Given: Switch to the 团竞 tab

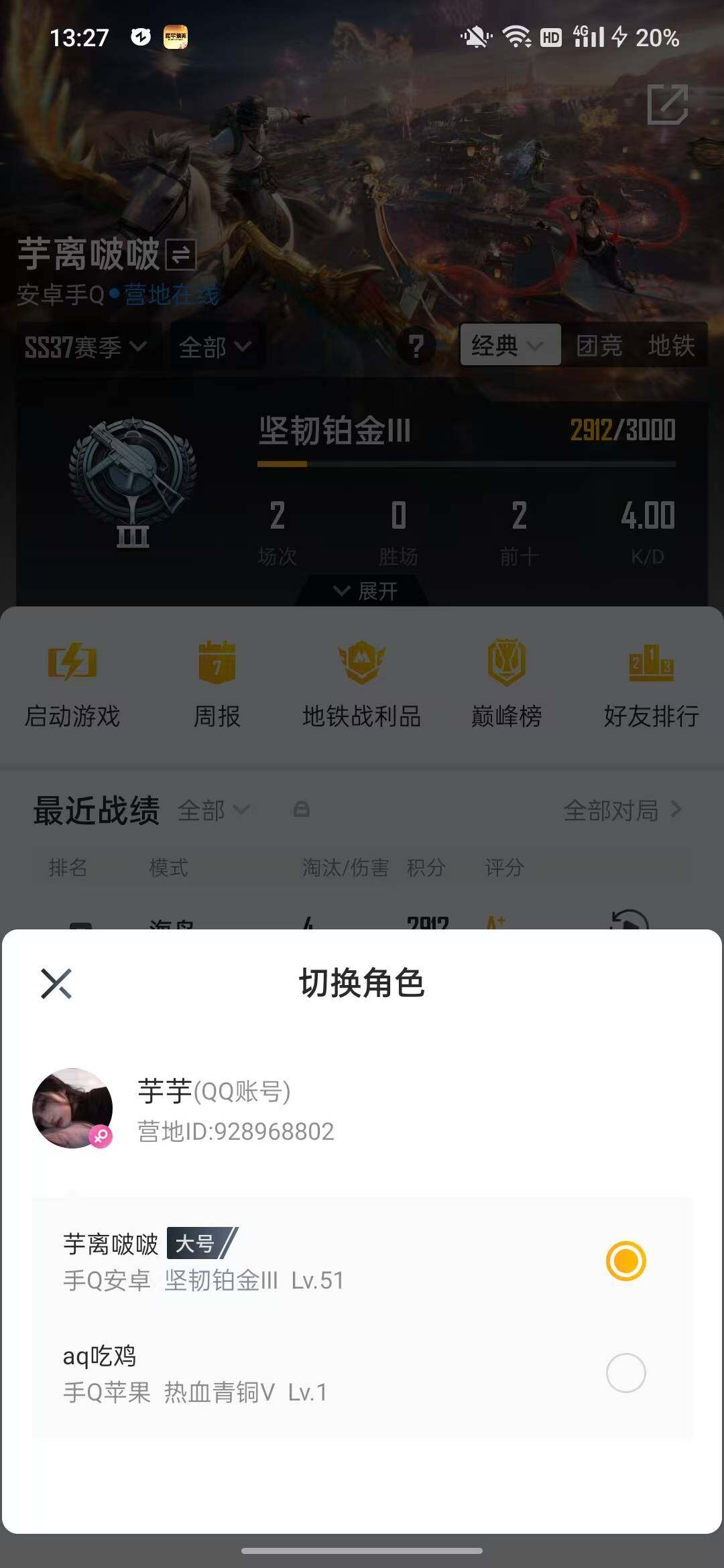Looking at the screenshot, I should [x=600, y=345].
